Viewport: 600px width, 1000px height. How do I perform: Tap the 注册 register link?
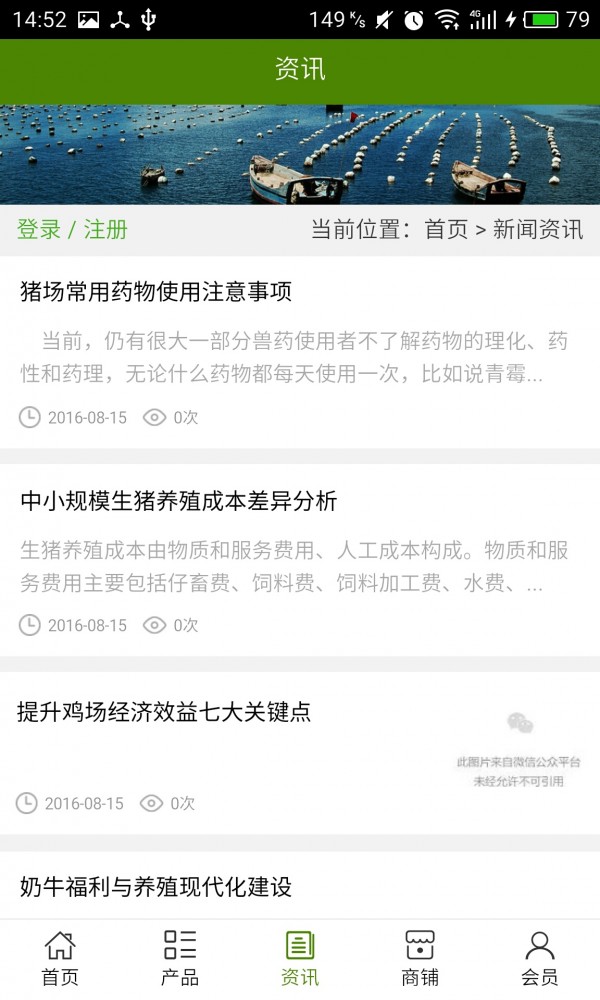[x=106, y=229]
